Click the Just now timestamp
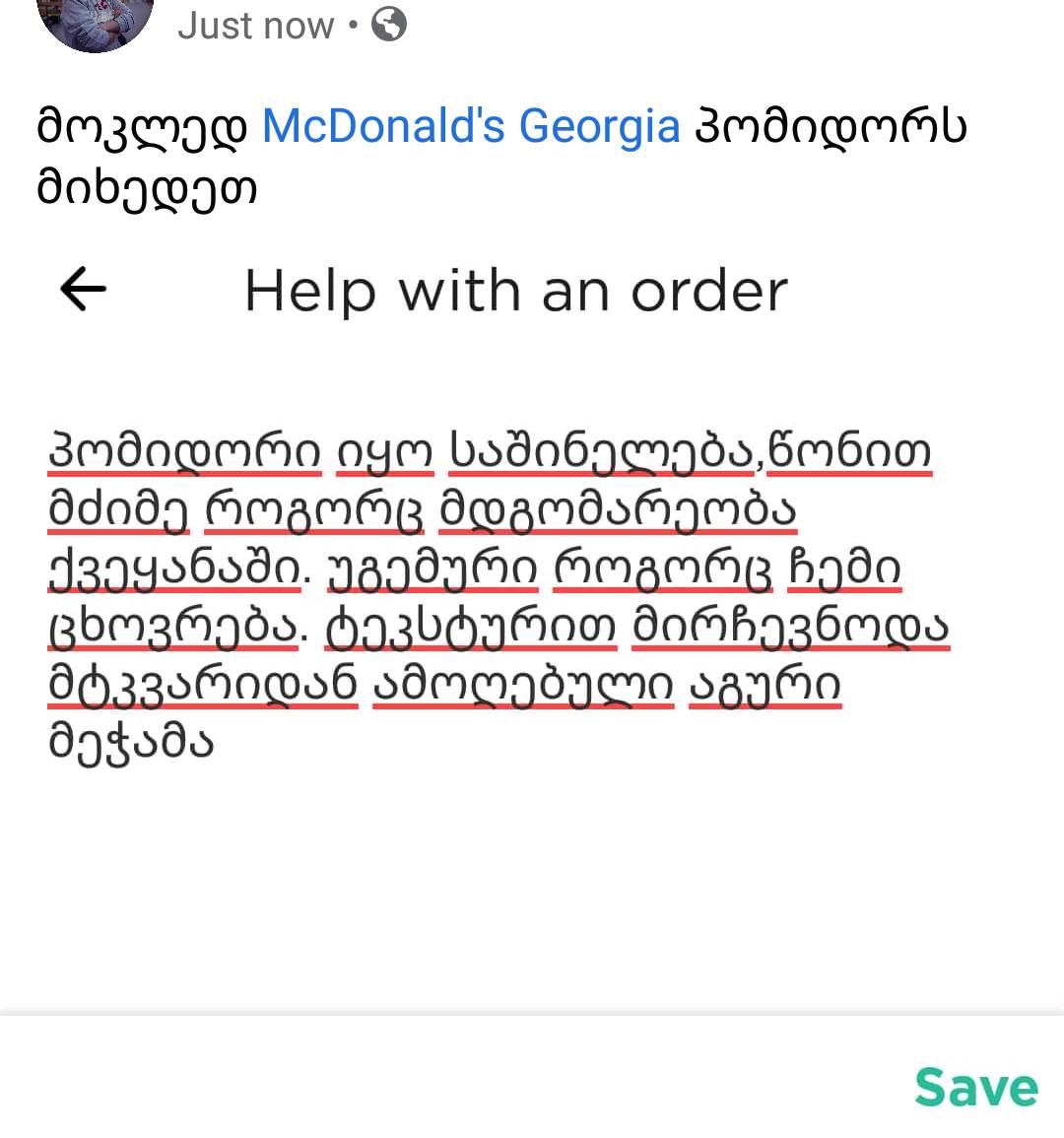Viewport: 1064px width, 1138px height. [x=256, y=25]
